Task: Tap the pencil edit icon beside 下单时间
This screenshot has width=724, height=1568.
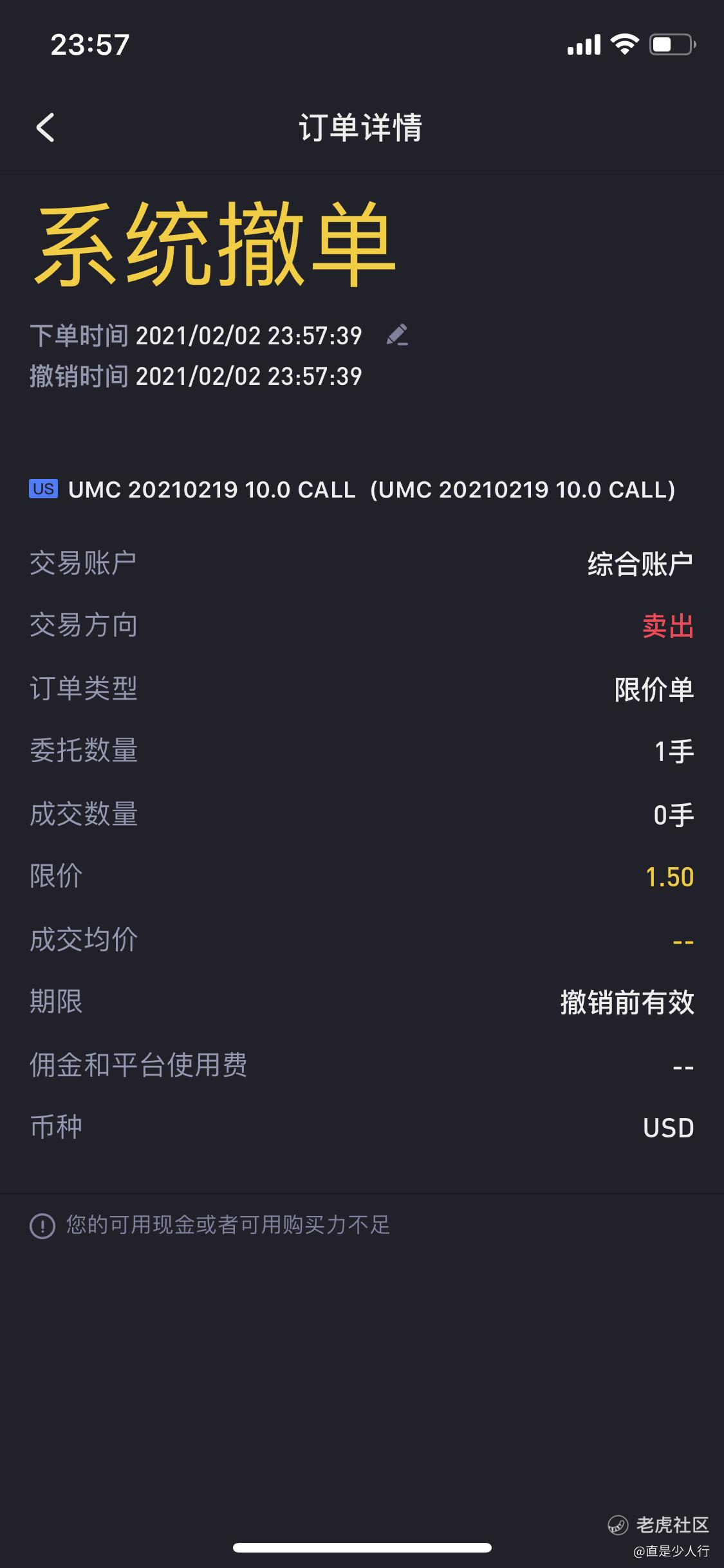Action: tap(397, 335)
